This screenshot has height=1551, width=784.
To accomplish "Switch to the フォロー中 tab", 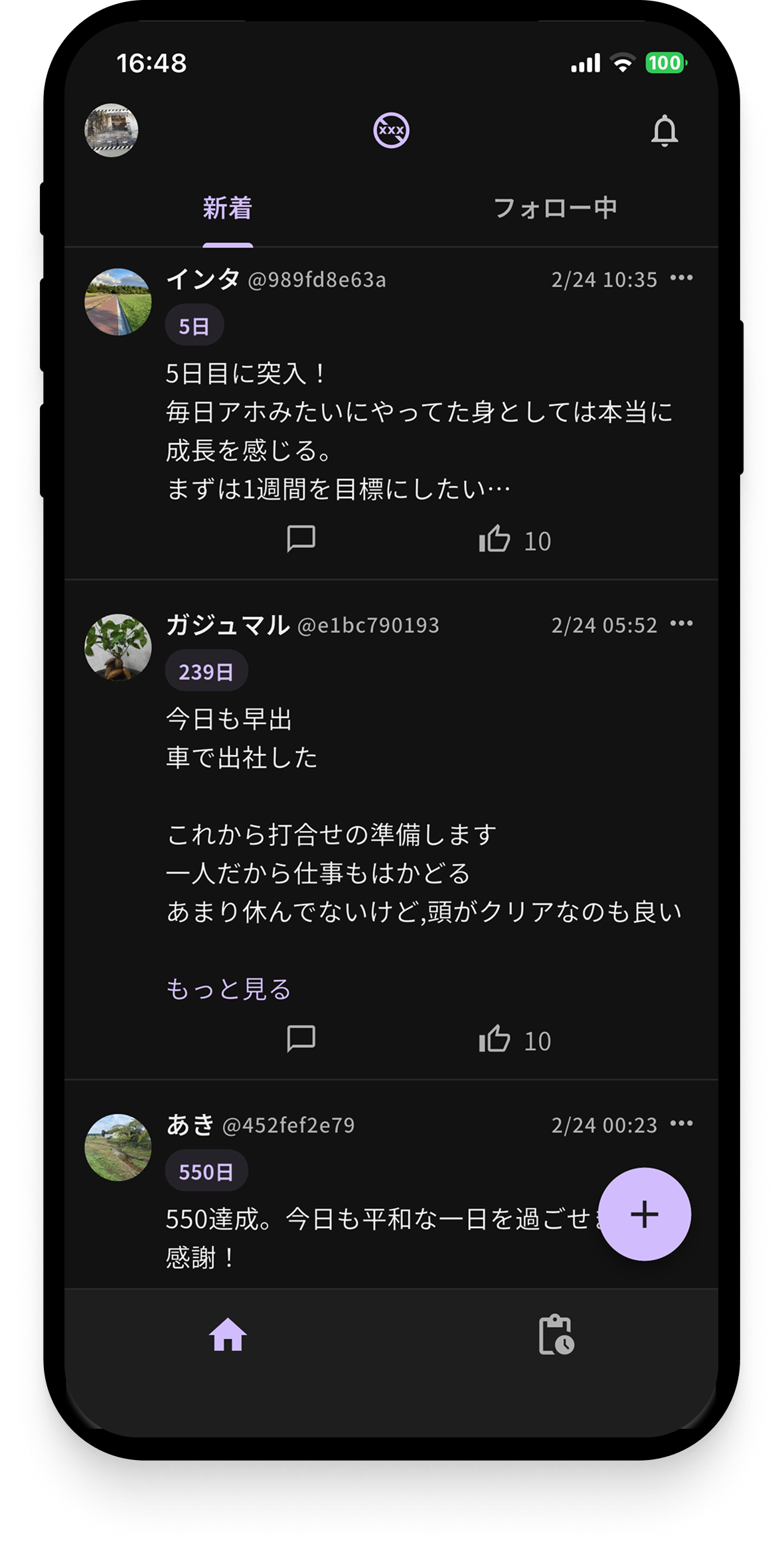I will (556, 207).
